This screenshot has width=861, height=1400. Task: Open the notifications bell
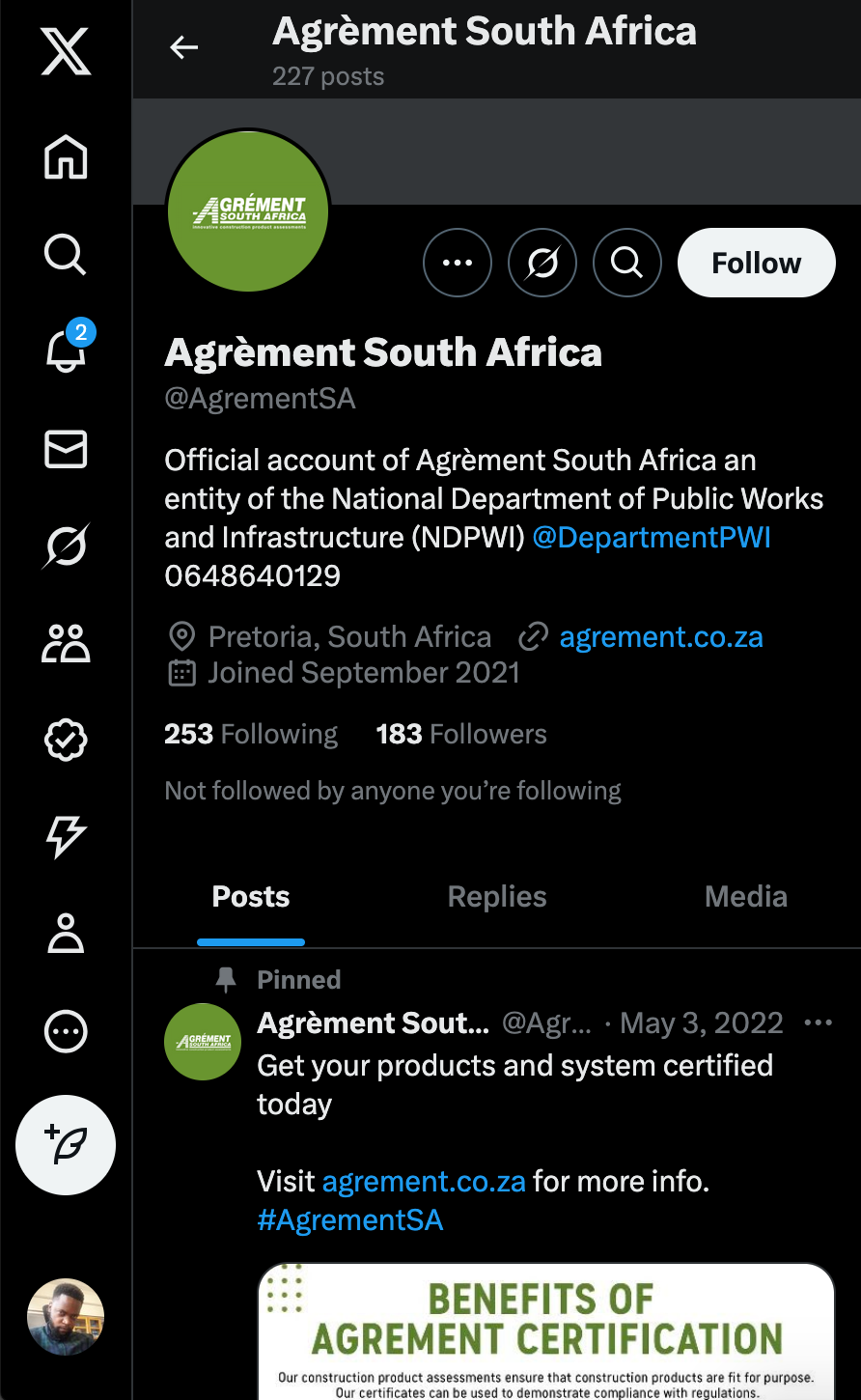(66, 351)
